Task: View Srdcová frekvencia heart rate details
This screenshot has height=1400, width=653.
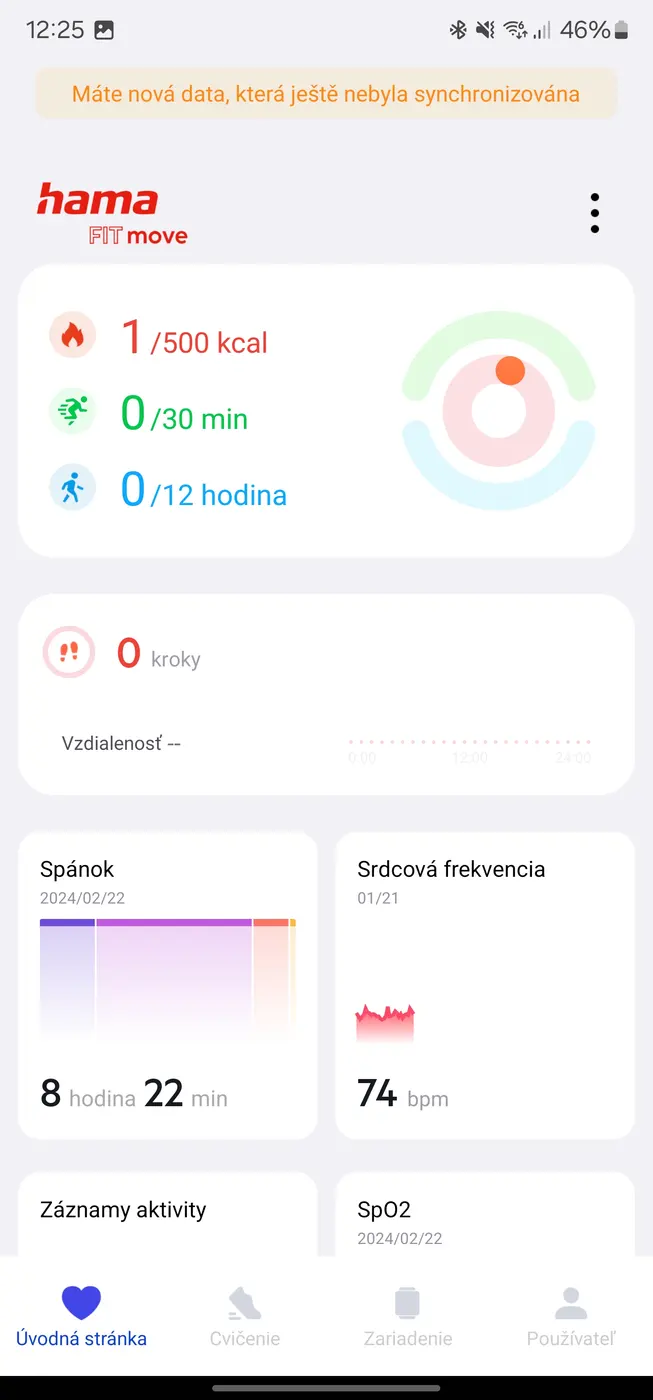Action: point(485,985)
